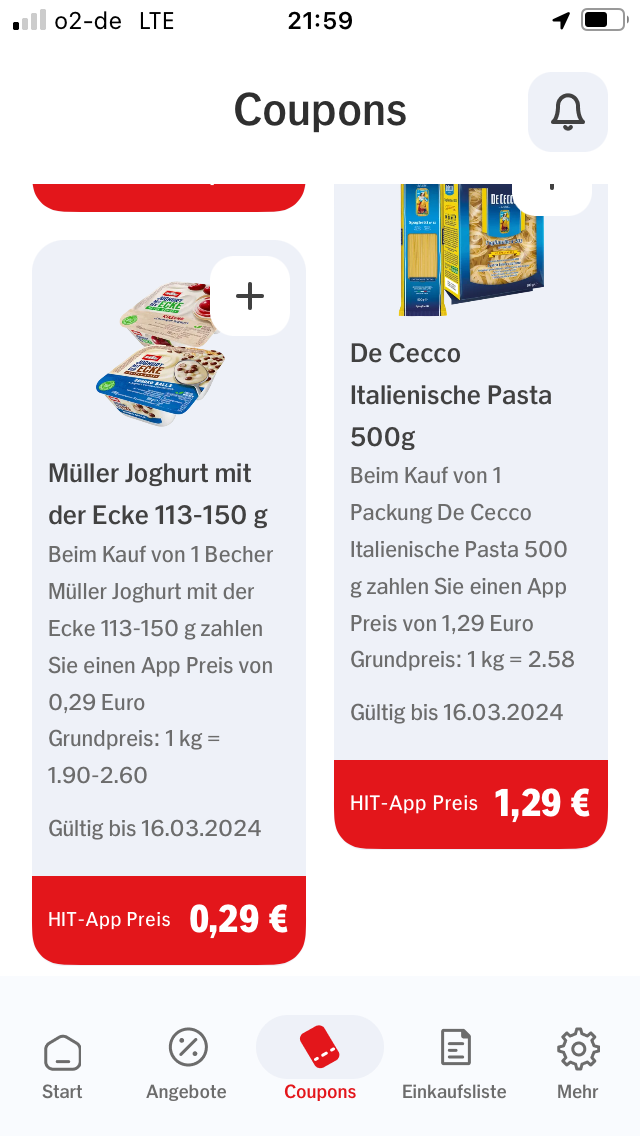The image size is (640, 1136).
Task: Open the Mehr settings tab
Action: point(578,1066)
